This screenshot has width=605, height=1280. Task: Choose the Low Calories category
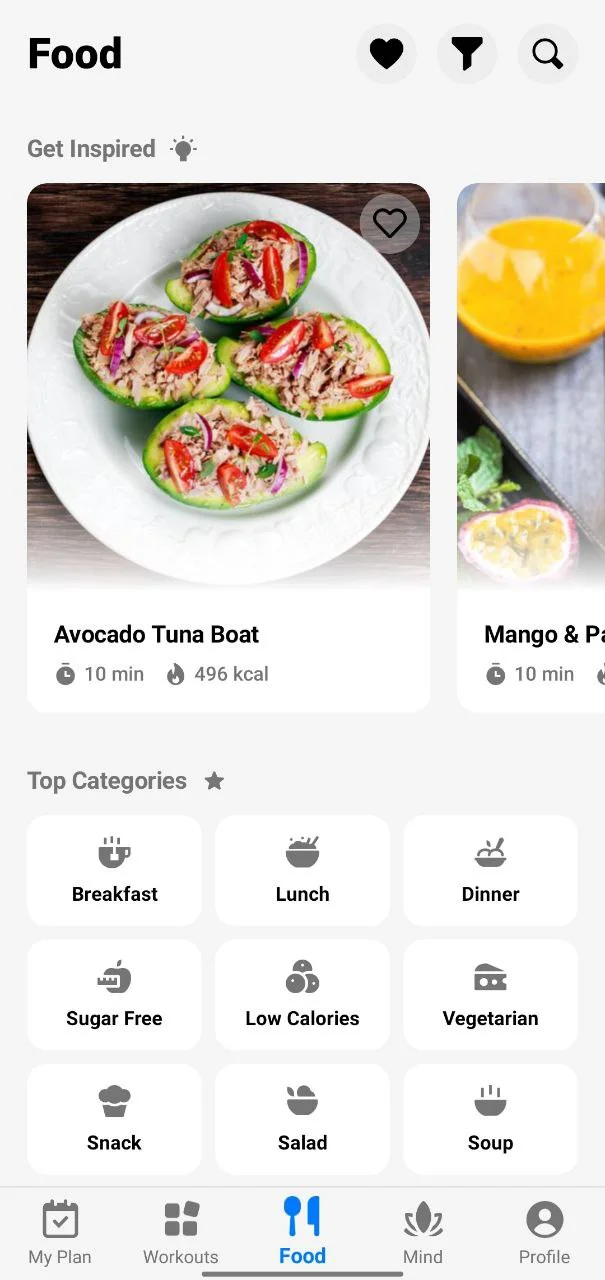click(302, 994)
